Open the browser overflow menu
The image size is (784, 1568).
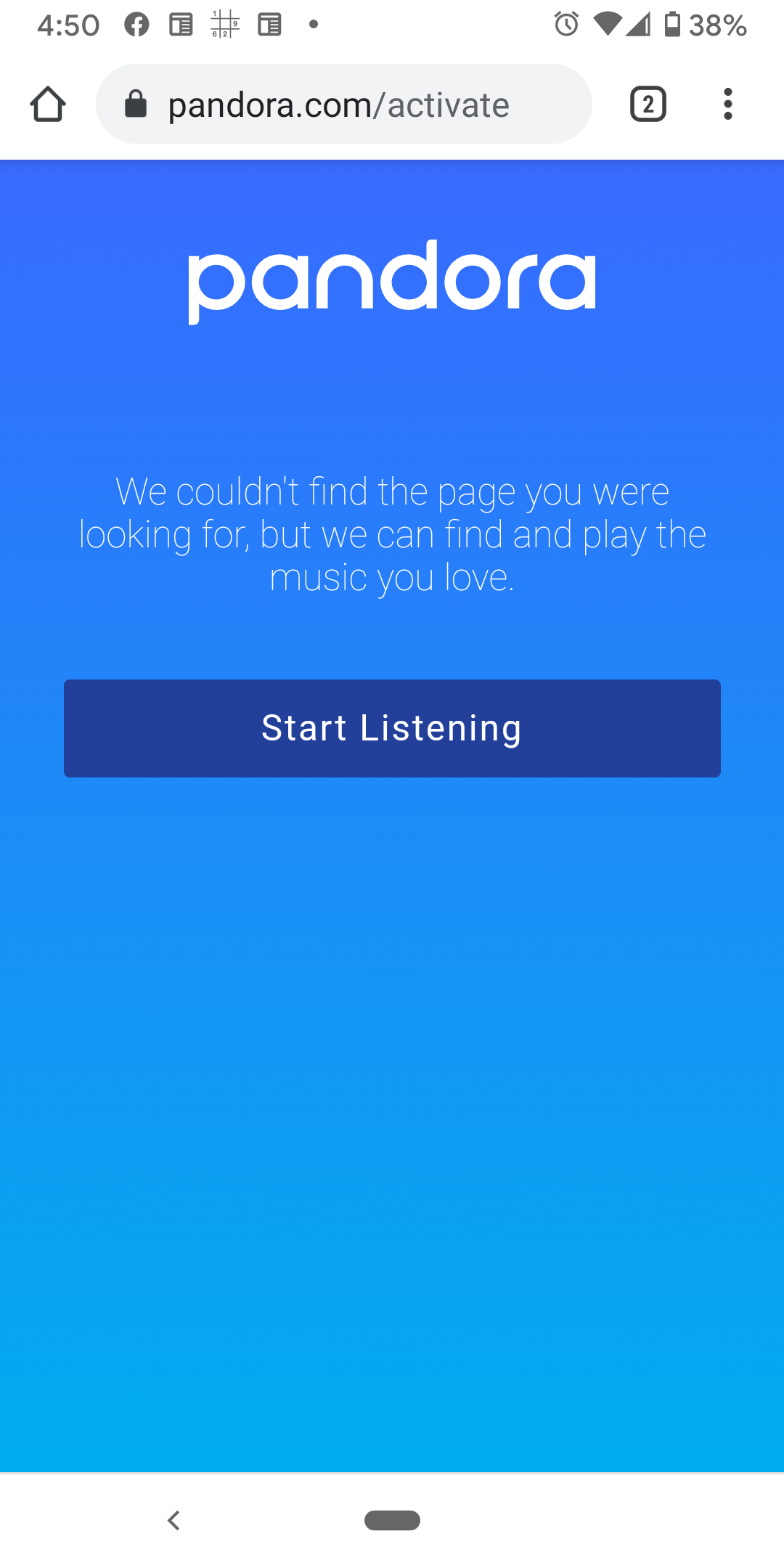pos(727,105)
